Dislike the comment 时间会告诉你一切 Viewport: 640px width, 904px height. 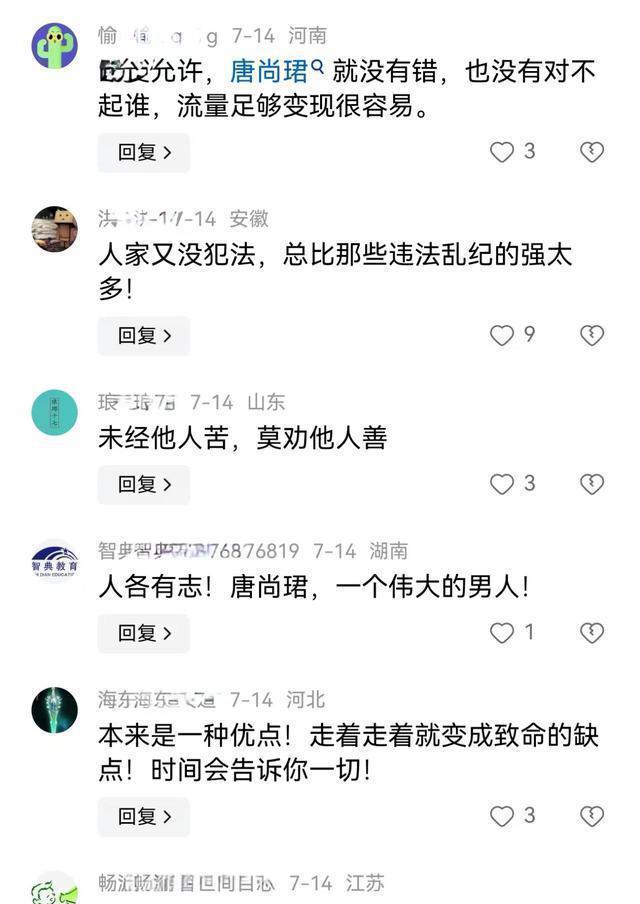(x=592, y=816)
